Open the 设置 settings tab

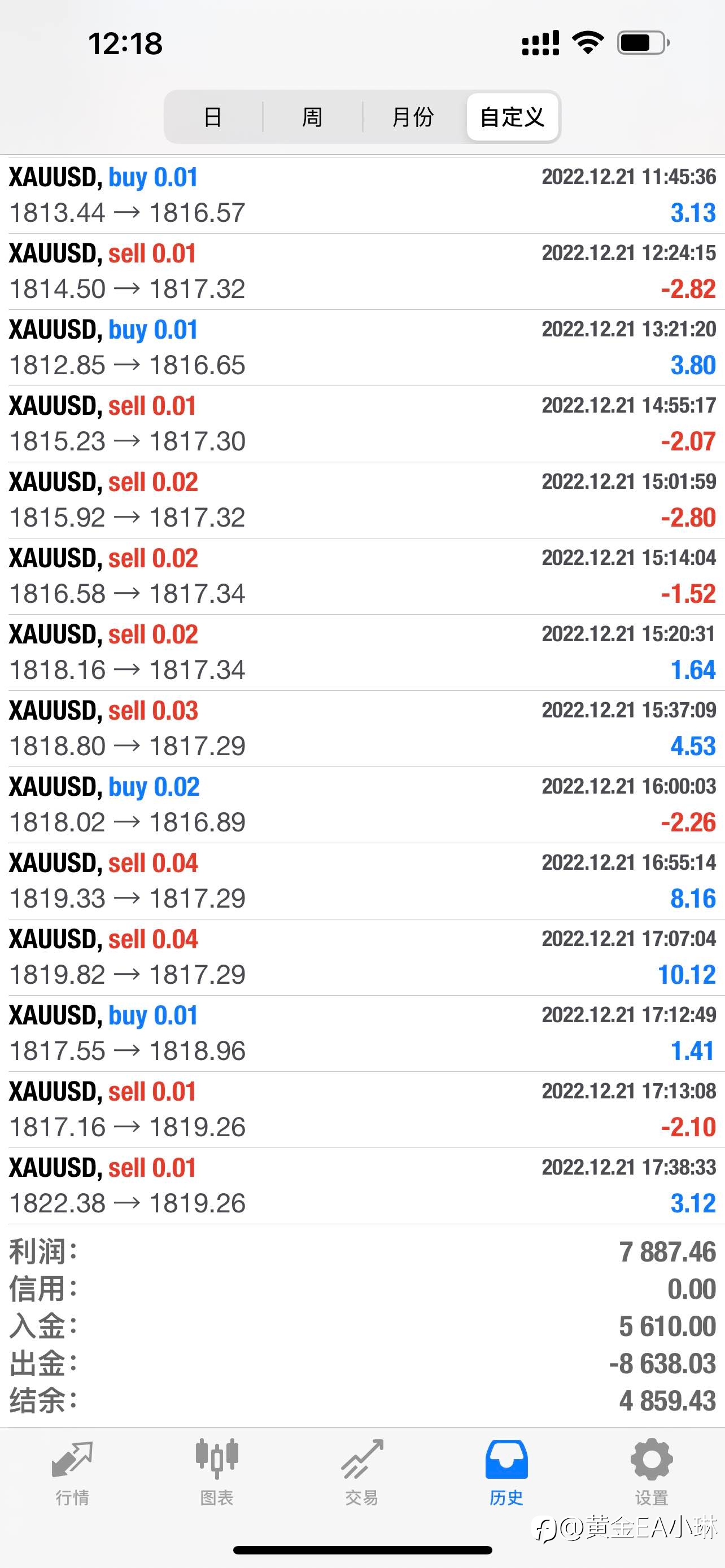point(652,1473)
